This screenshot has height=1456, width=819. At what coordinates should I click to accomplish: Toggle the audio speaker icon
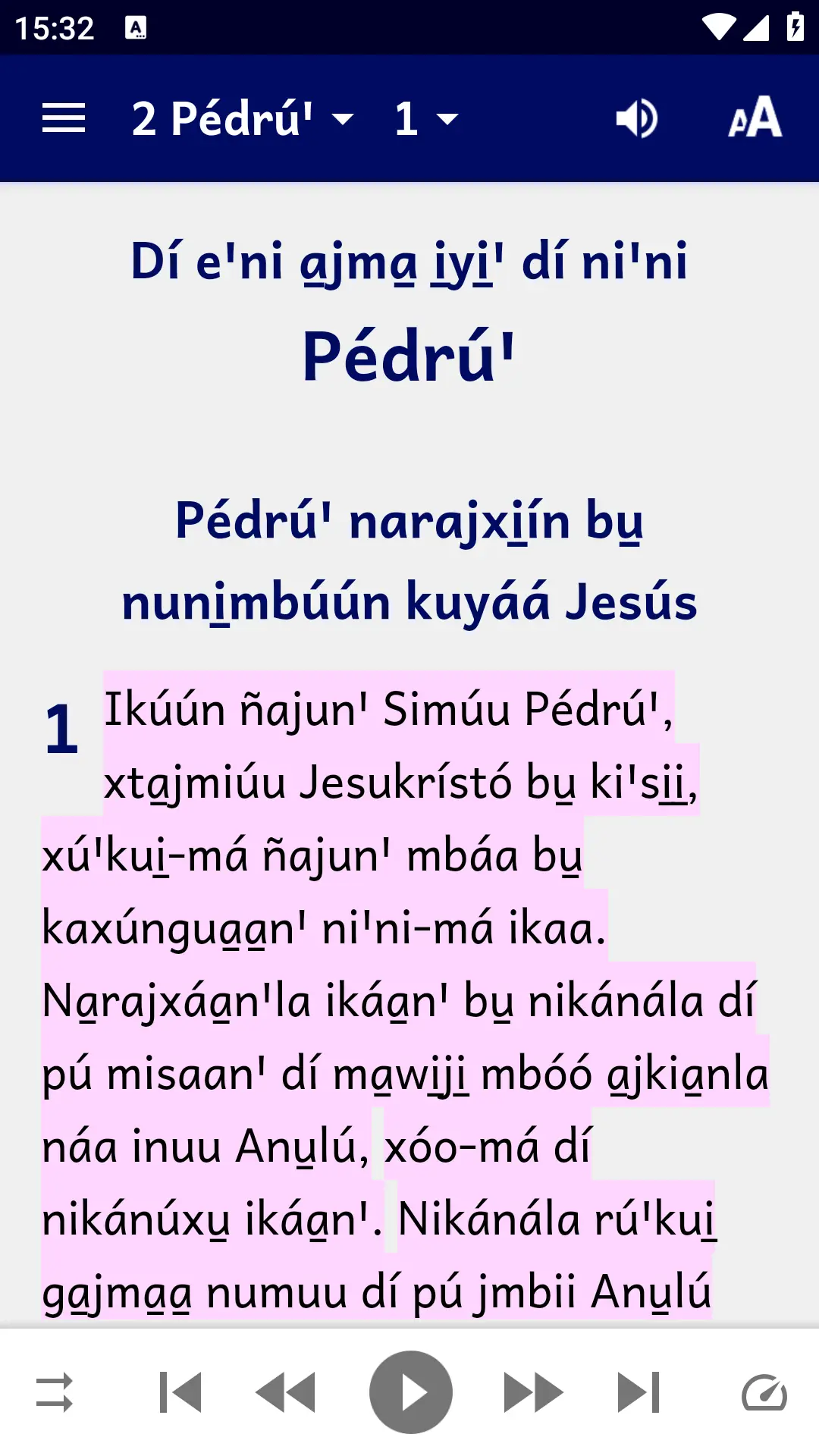click(636, 118)
